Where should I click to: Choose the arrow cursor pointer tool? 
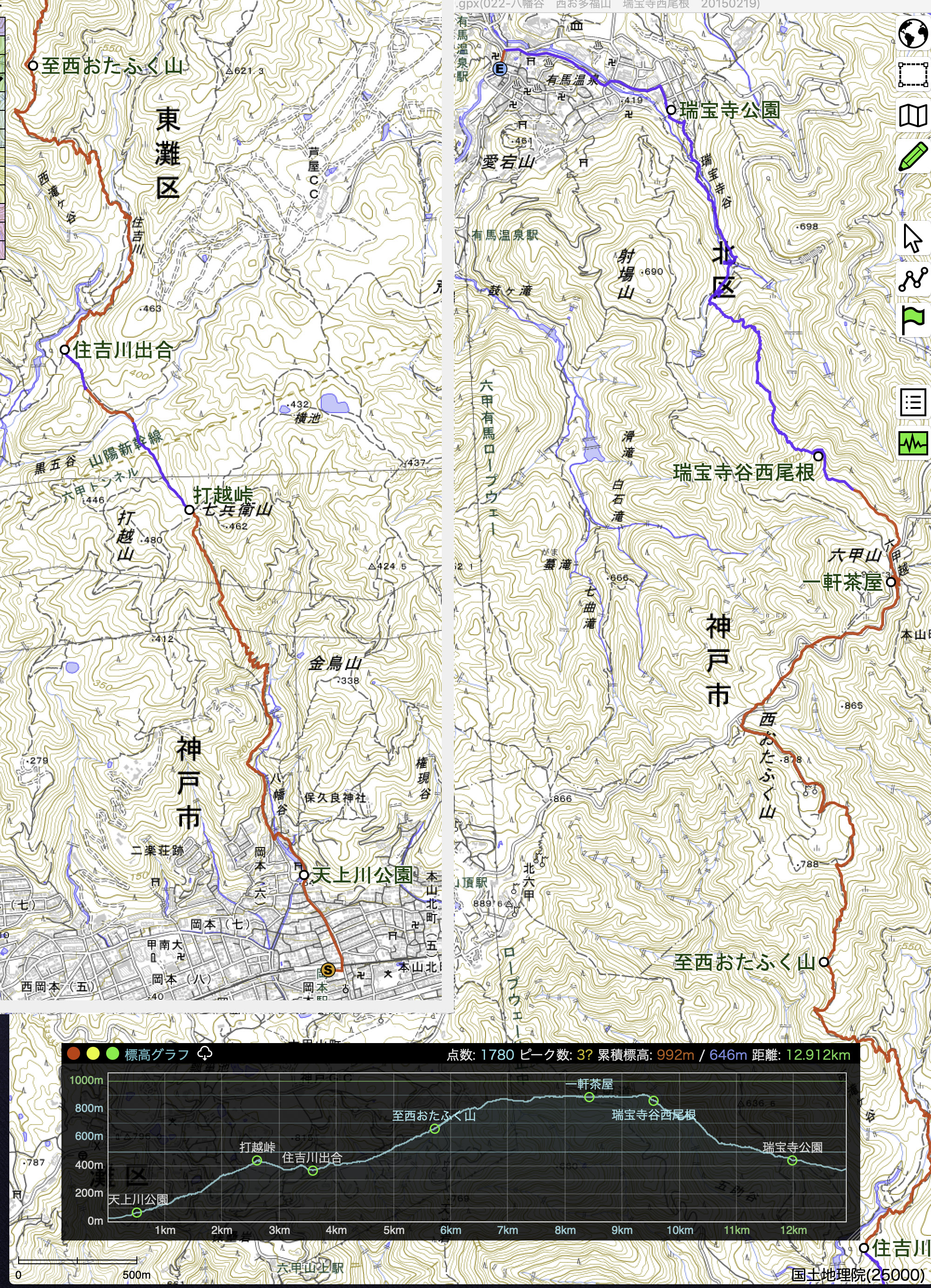(912, 238)
